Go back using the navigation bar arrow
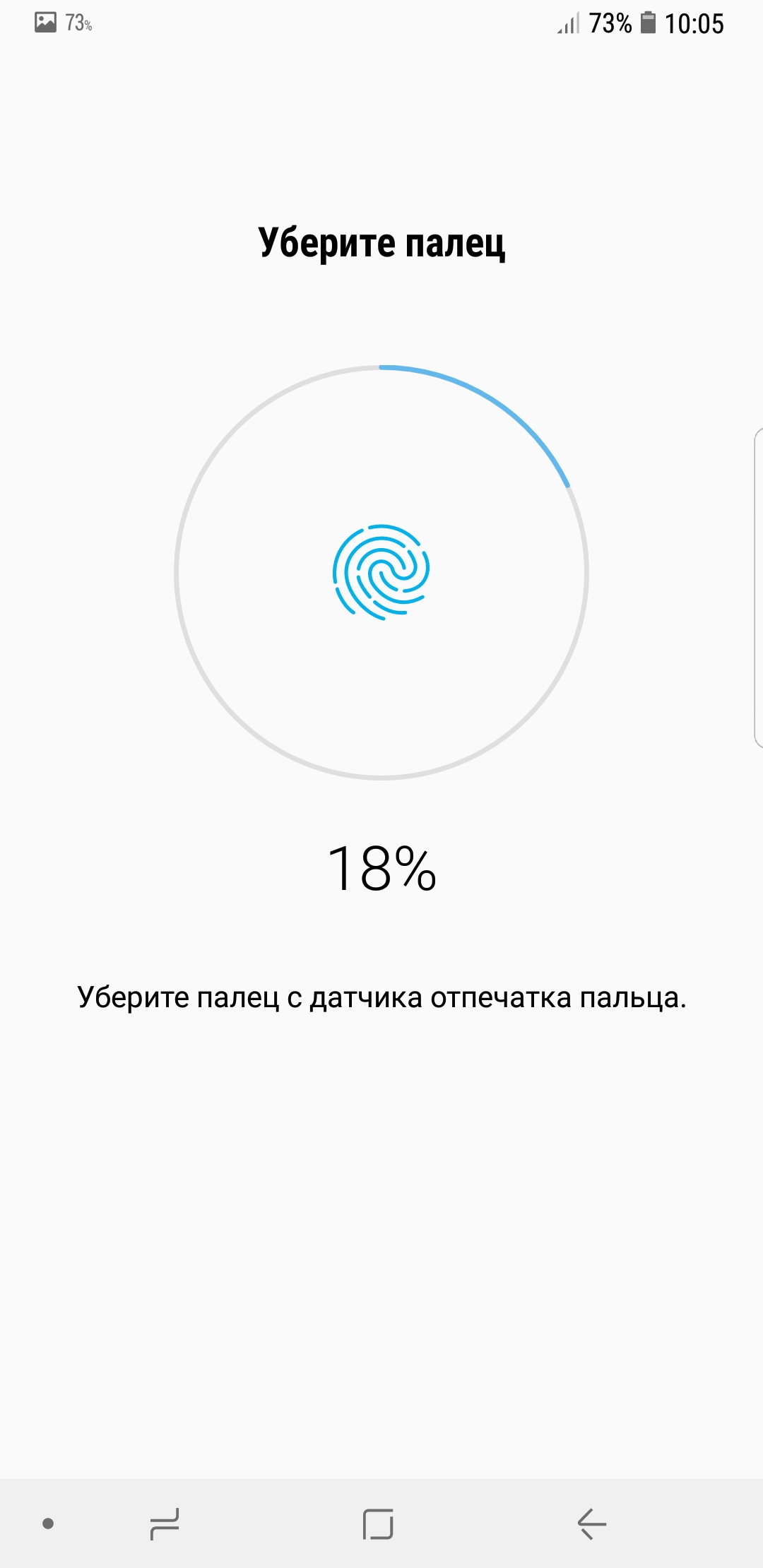Viewport: 763px width, 1568px height. [591, 1524]
